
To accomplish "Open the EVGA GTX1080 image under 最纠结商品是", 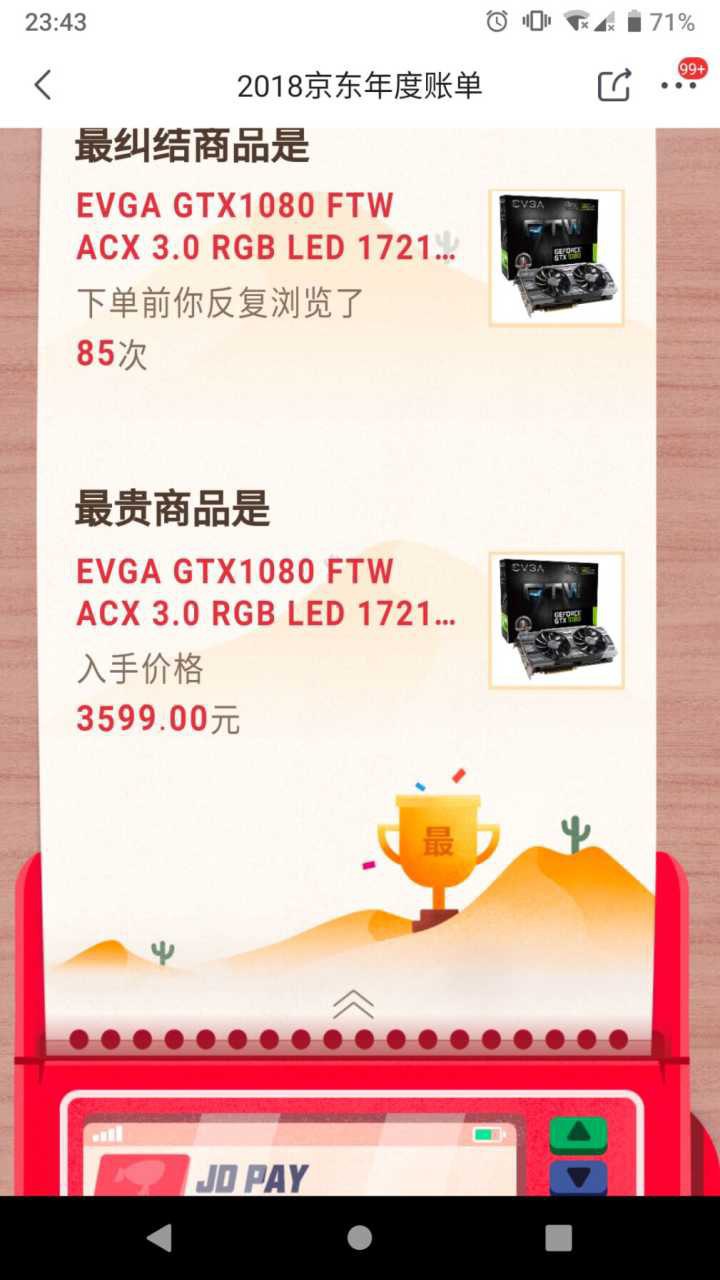I will click(556, 258).
